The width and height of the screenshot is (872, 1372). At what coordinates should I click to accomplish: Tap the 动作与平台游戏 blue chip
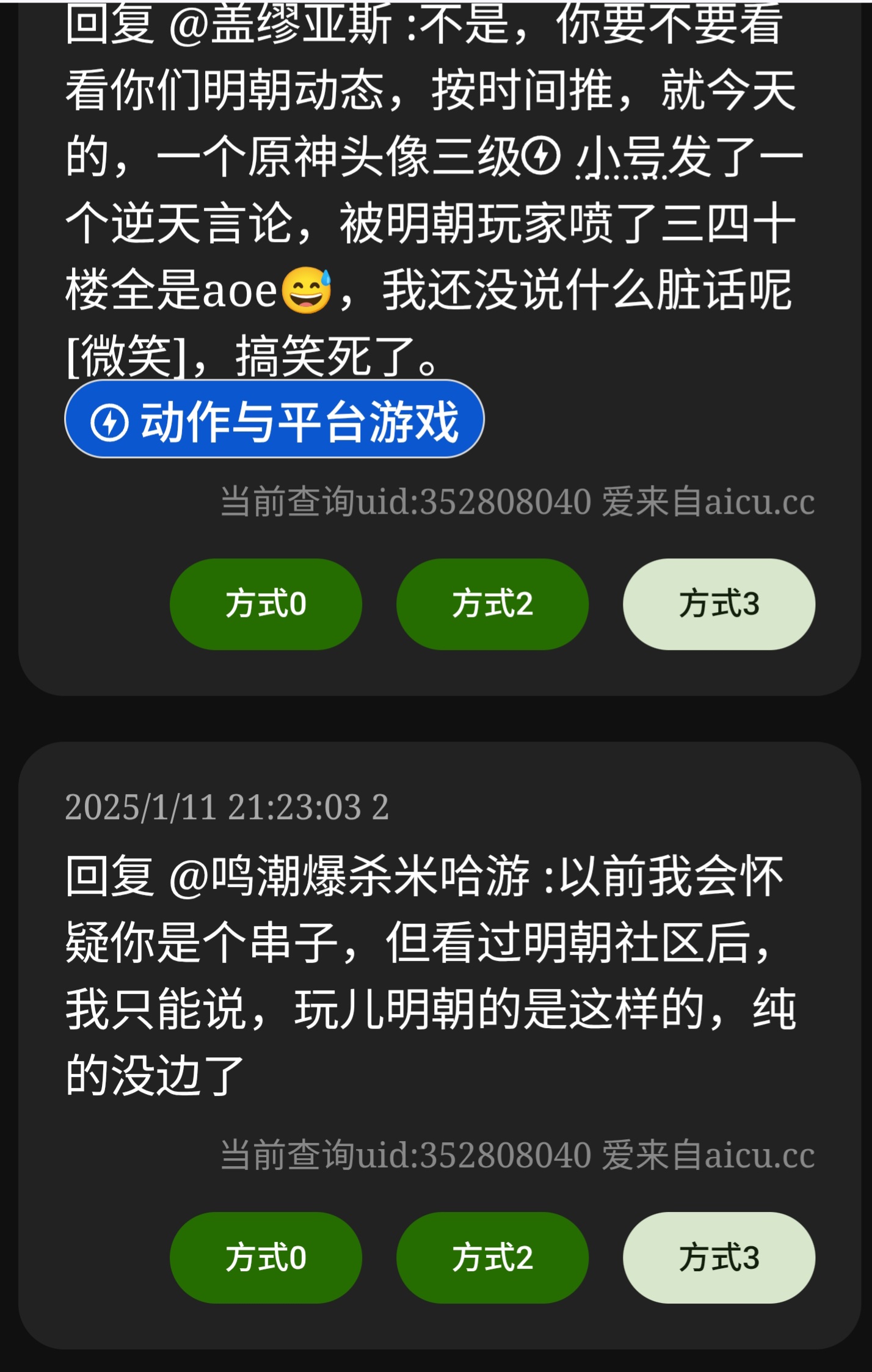(x=274, y=420)
